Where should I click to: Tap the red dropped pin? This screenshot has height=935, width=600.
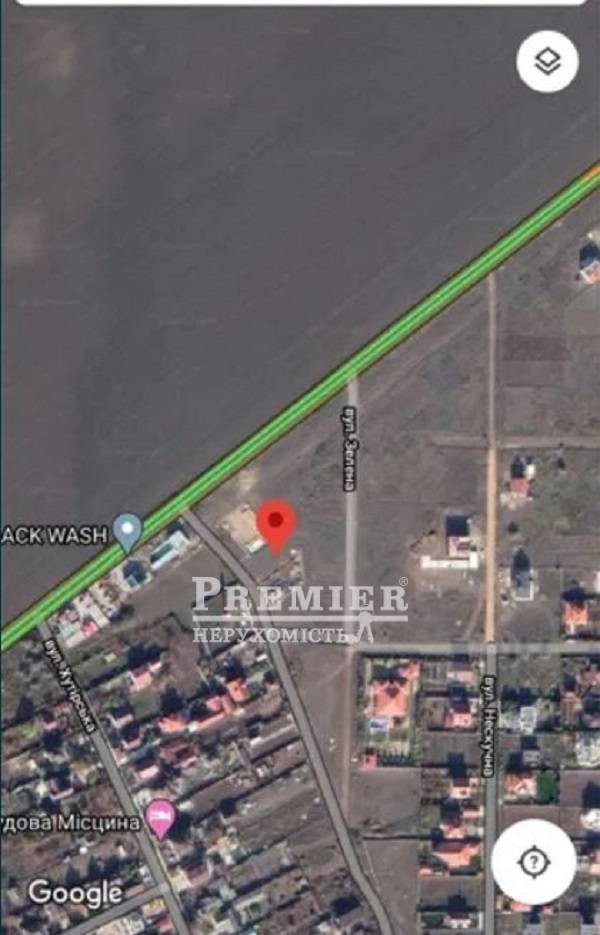point(276,524)
